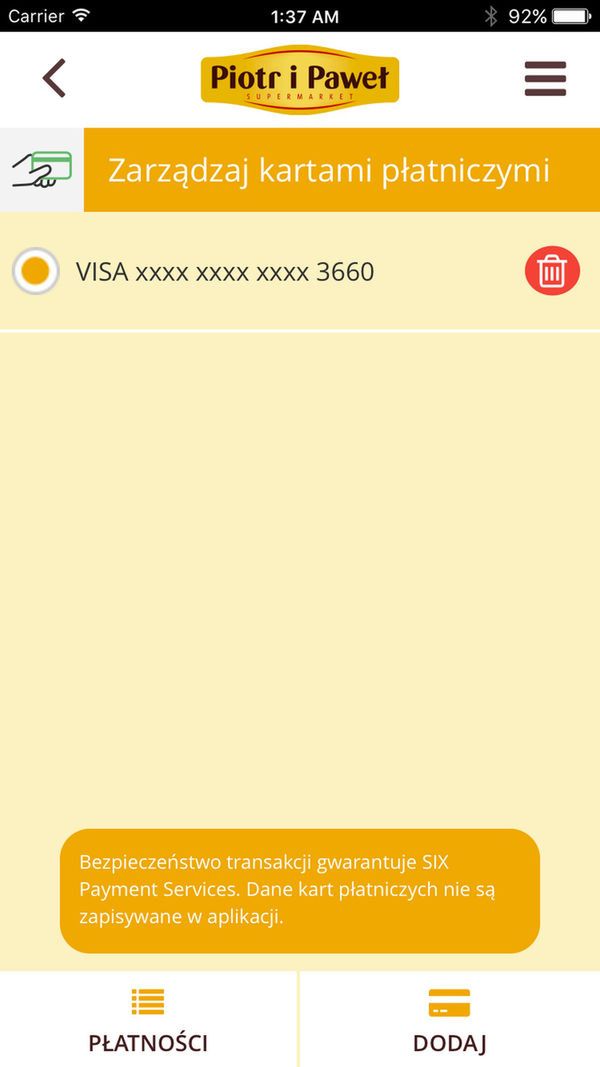This screenshot has height=1067, width=600.
Task: Go back using the top-left arrow
Action: click(x=54, y=78)
